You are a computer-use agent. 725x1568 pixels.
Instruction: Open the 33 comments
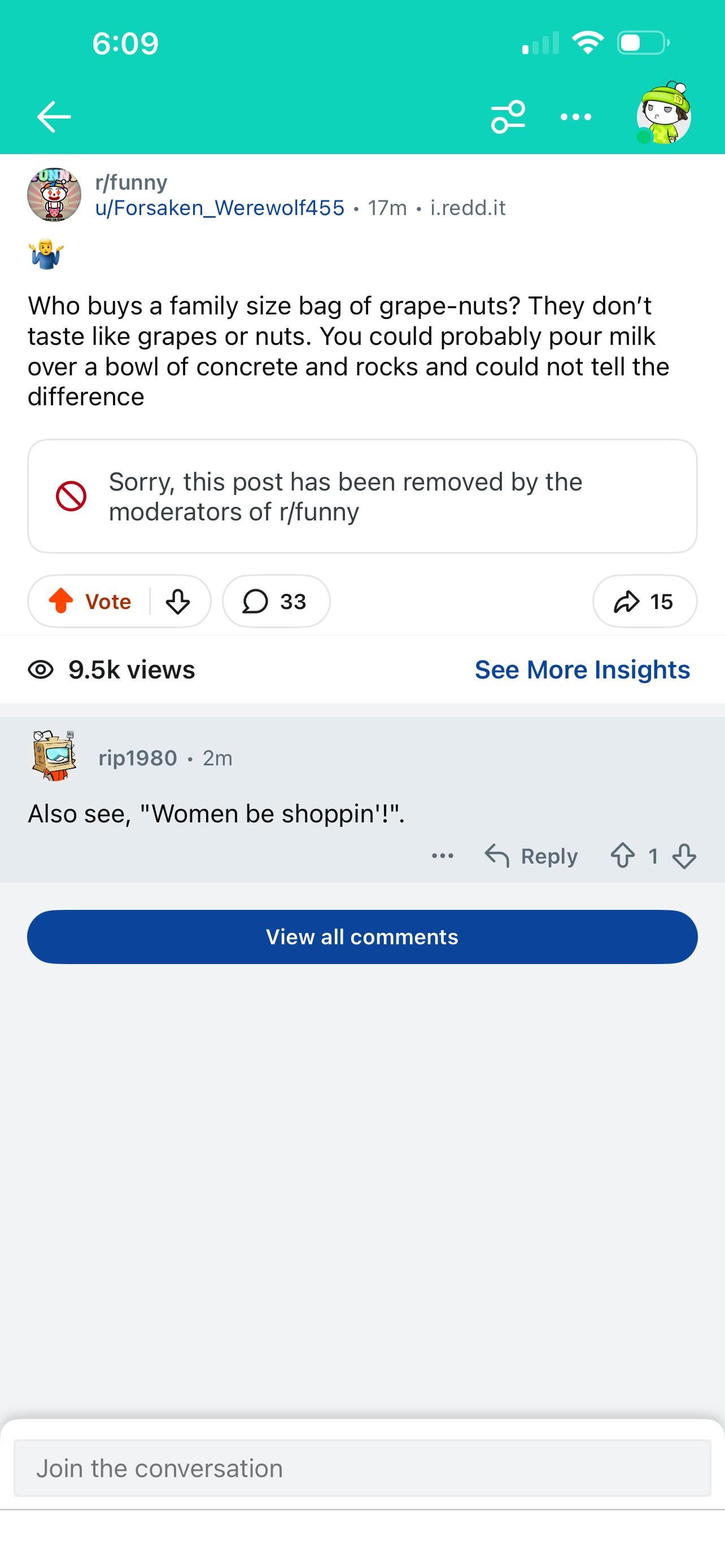(276, 601)
